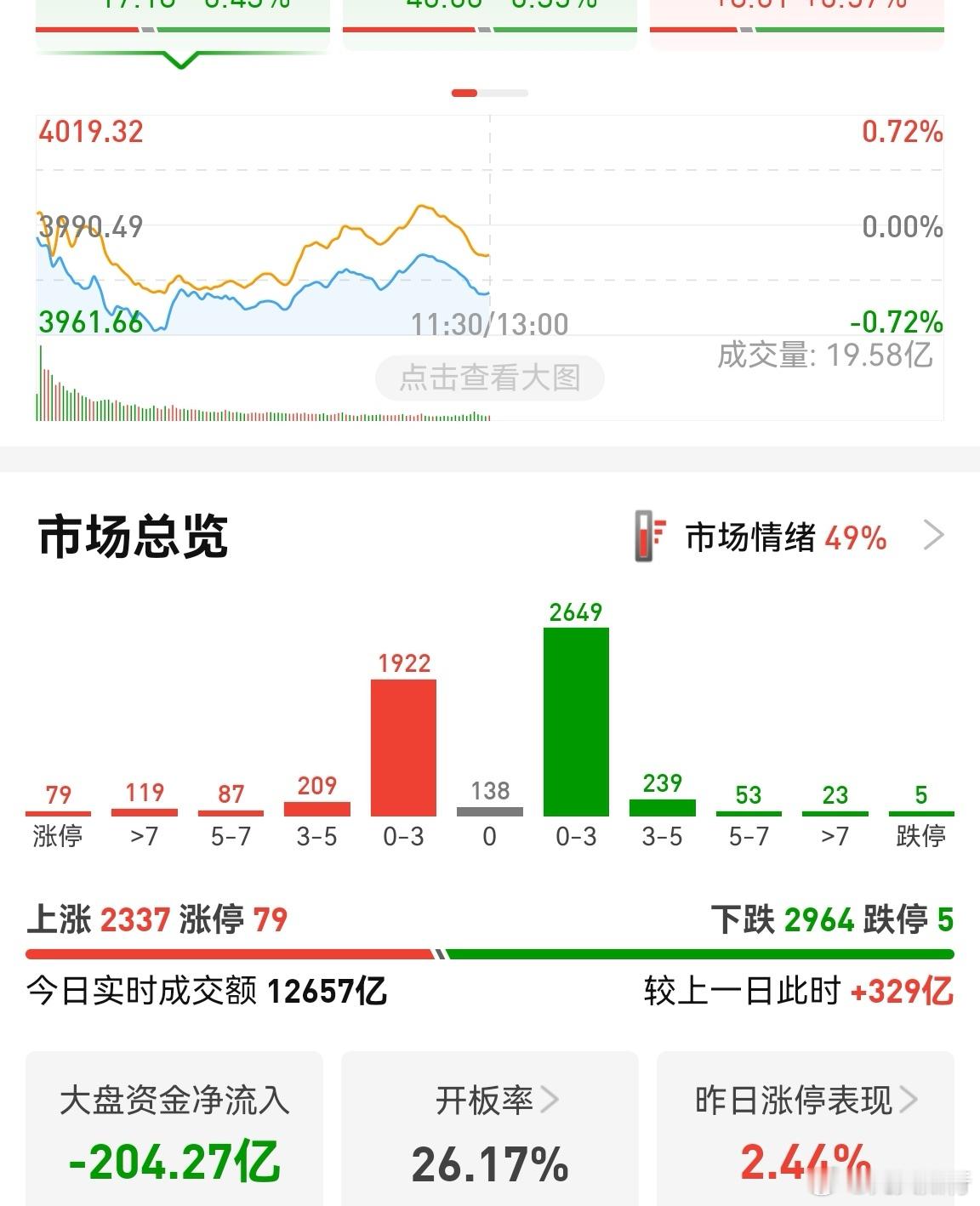Tap the 成交量 19.58亿 volume label

[823, 356]
